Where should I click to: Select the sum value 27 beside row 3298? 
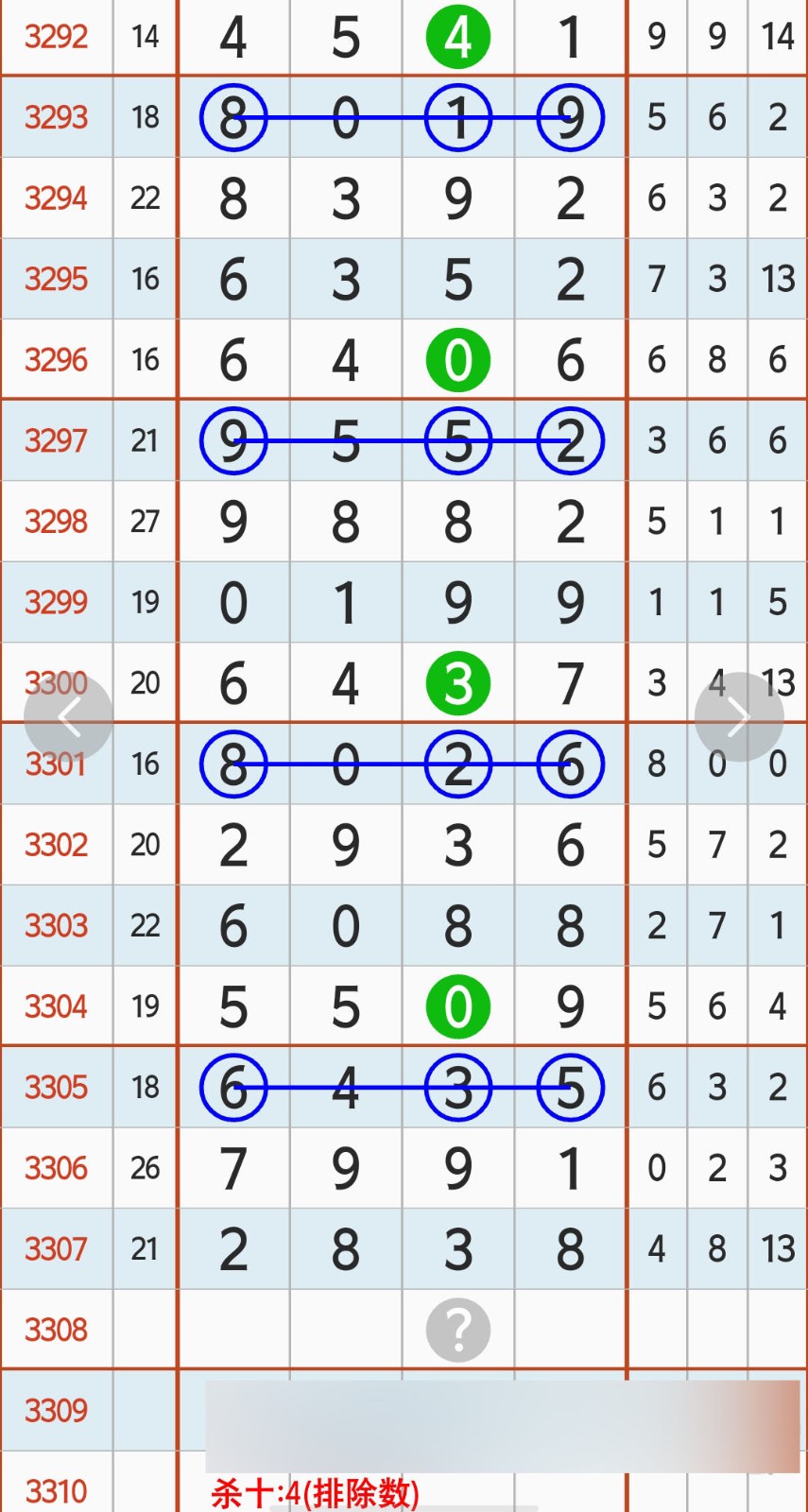145,522
